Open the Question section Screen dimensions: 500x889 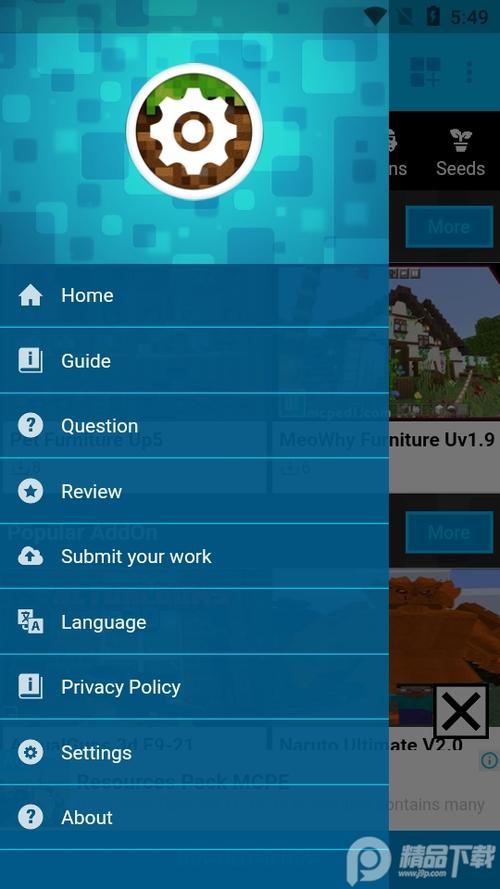(194, 426)
